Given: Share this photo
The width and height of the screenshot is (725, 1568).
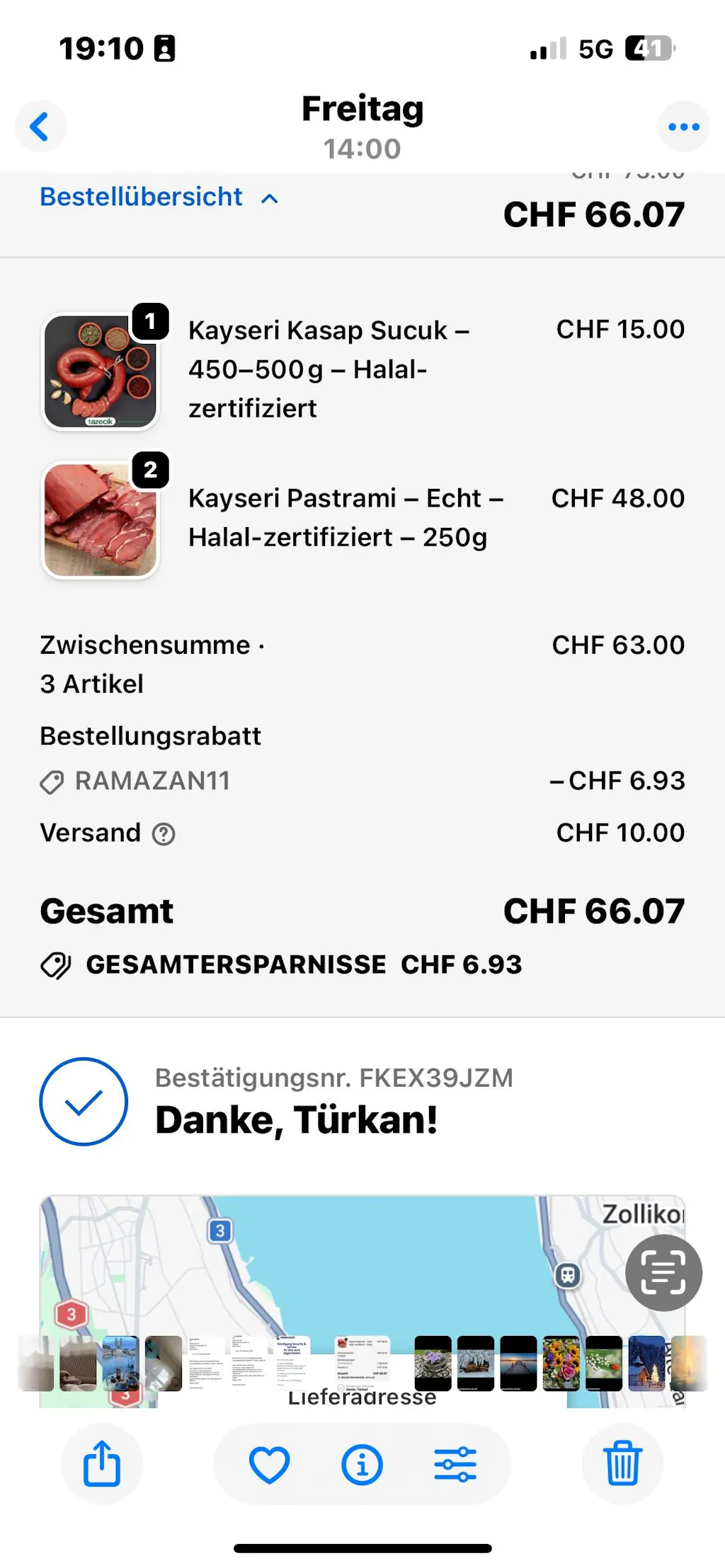Looking at the screenshot, I should [x=102, y=1463].
